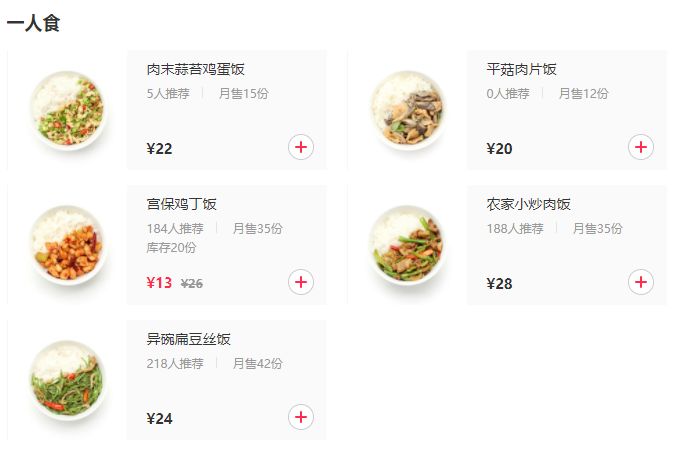Open the 宫保鸡丁饭 dish photo
Screen dimensions: 681x453
point(68,245)
